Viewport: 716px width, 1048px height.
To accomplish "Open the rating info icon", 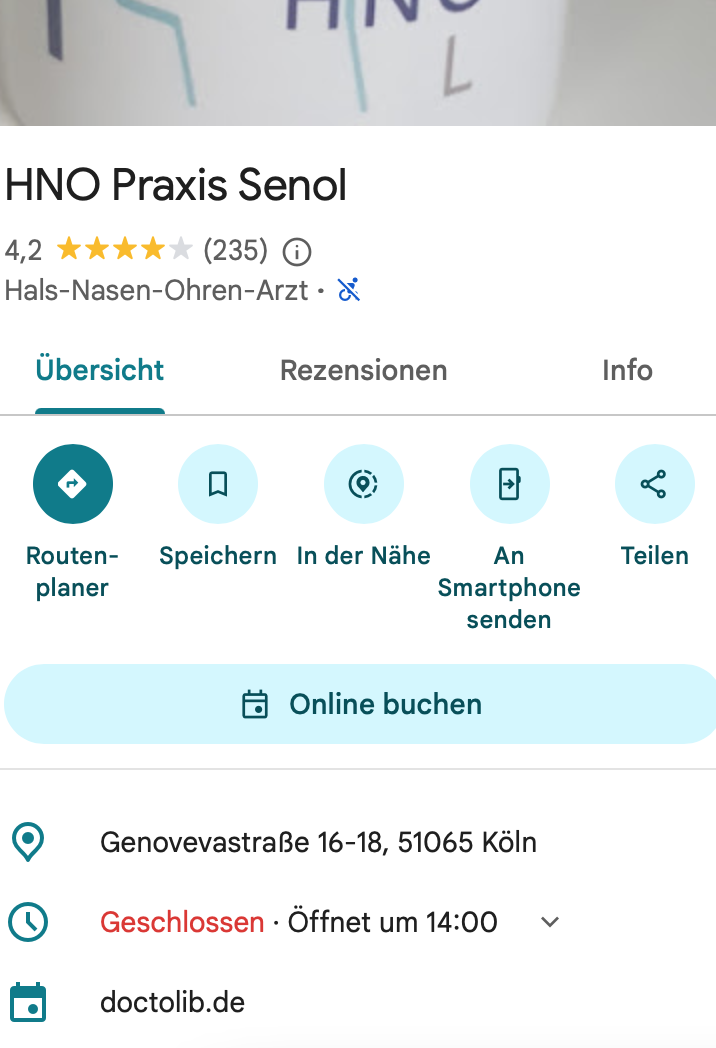I will tap(297, 252).
